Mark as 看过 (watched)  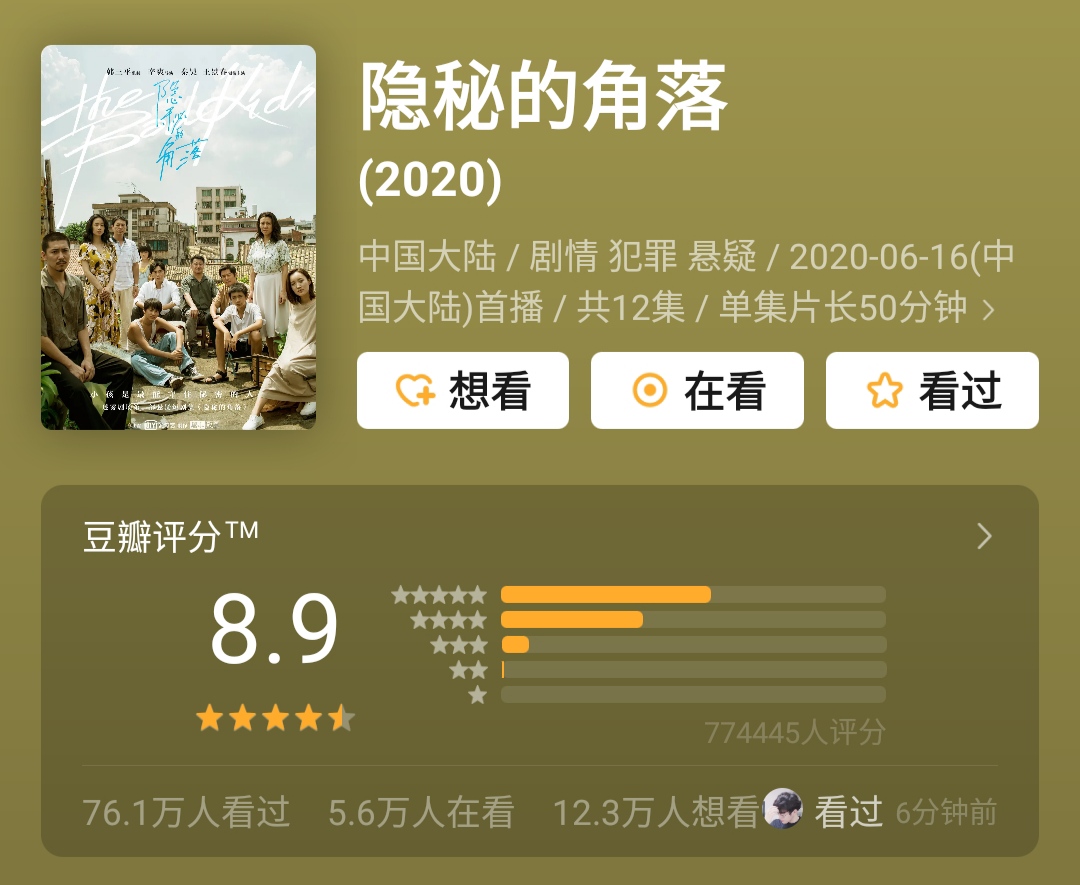[932, 390]
